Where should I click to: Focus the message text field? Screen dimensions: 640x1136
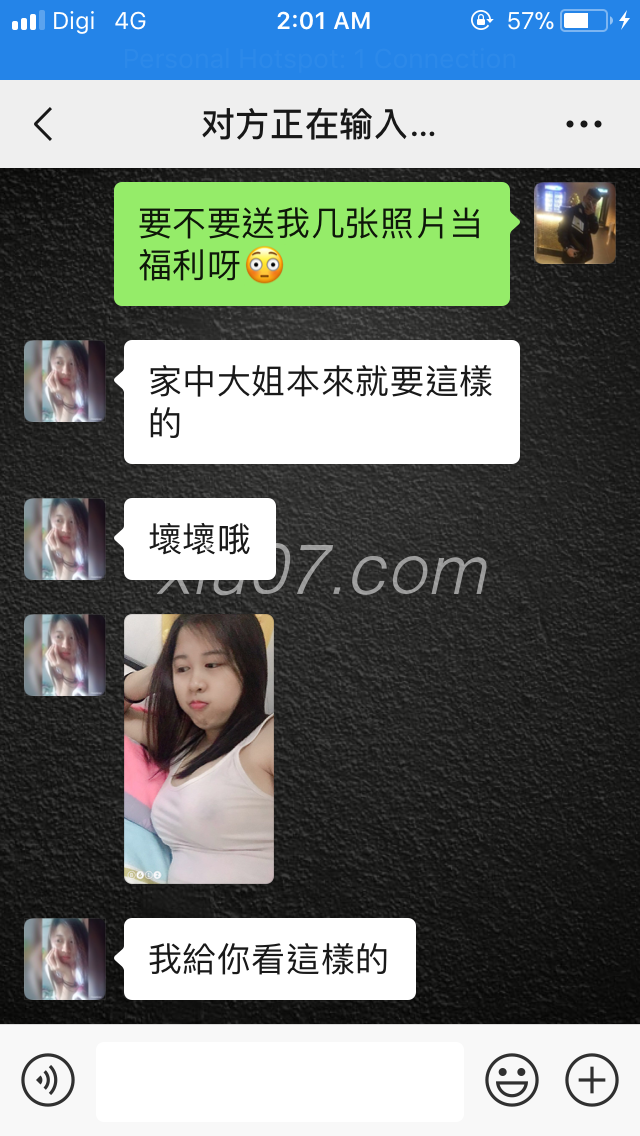tap(280, 1081)
